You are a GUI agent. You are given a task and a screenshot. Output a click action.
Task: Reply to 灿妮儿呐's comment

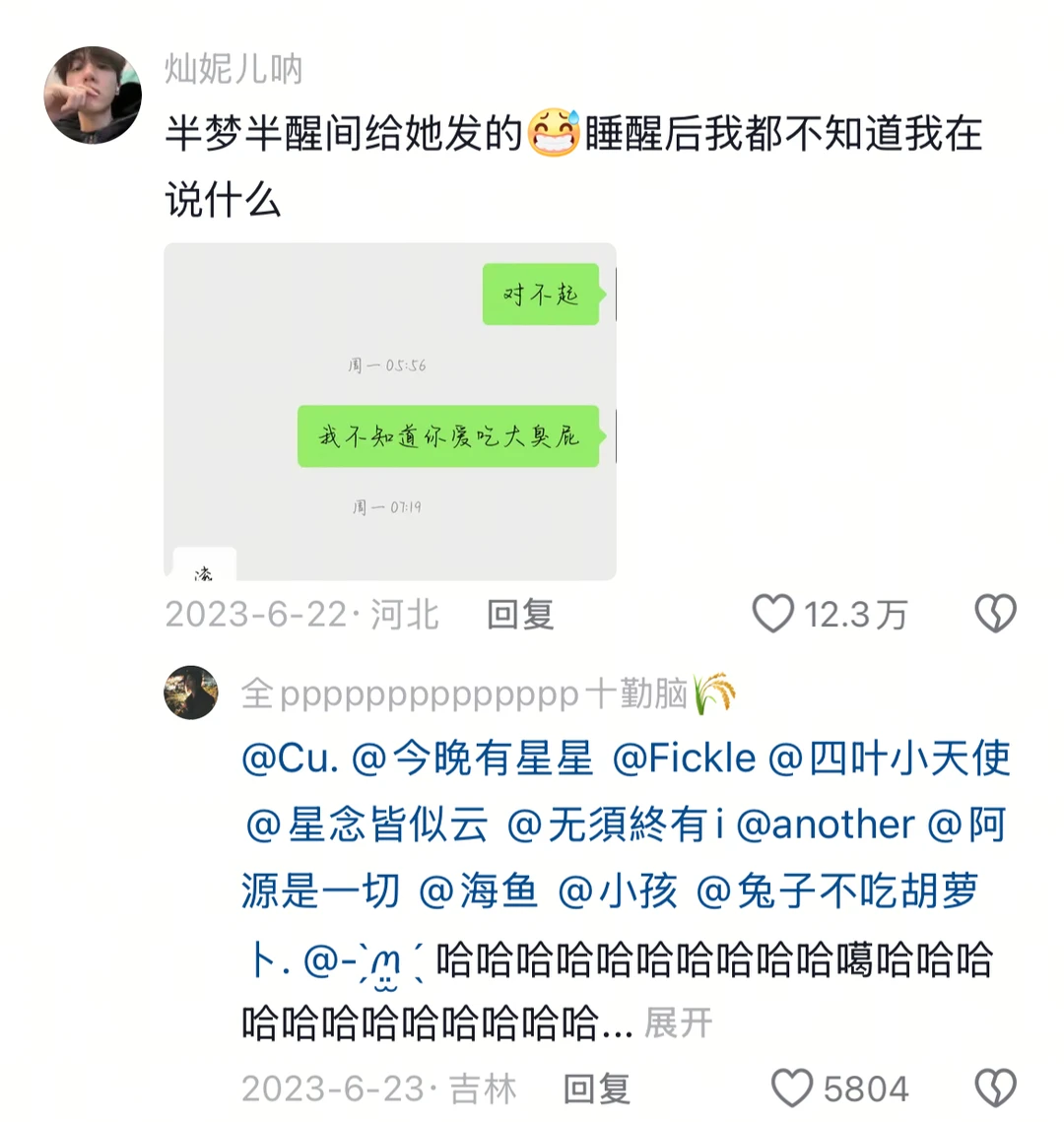pos(520,615)
